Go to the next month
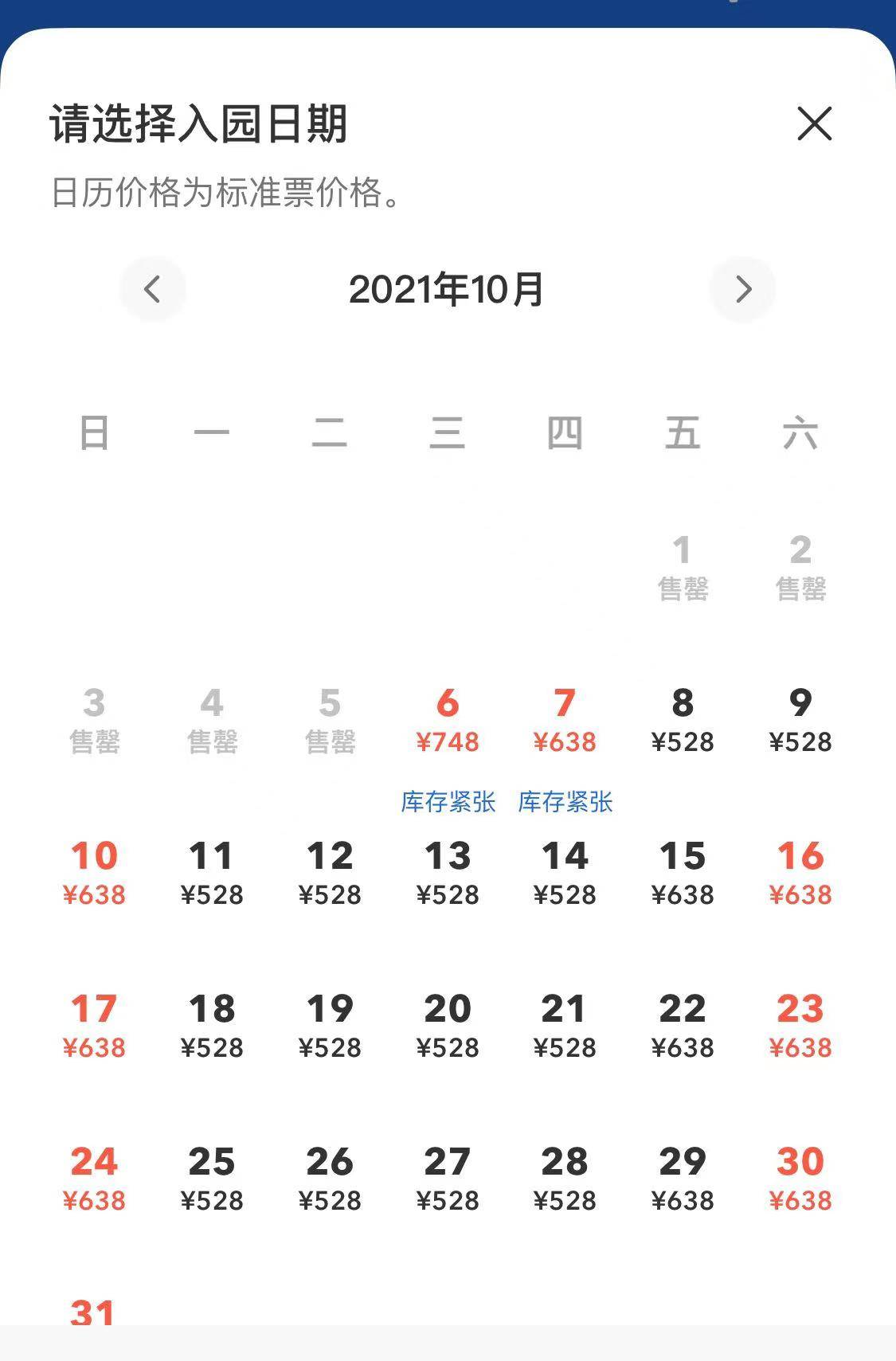 [x=742, y=290]
